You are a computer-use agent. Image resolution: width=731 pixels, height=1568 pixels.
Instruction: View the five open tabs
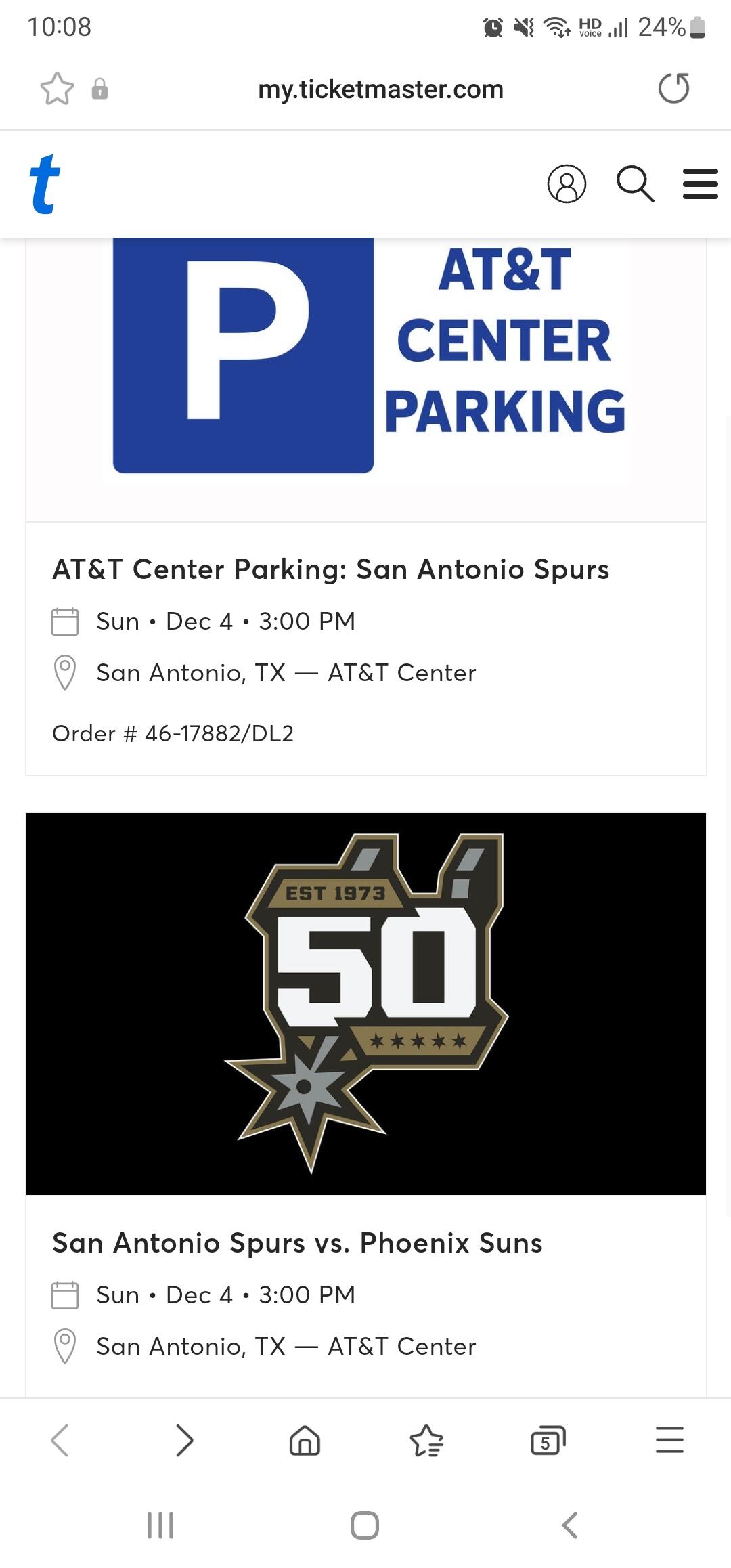coord(548,1439)
